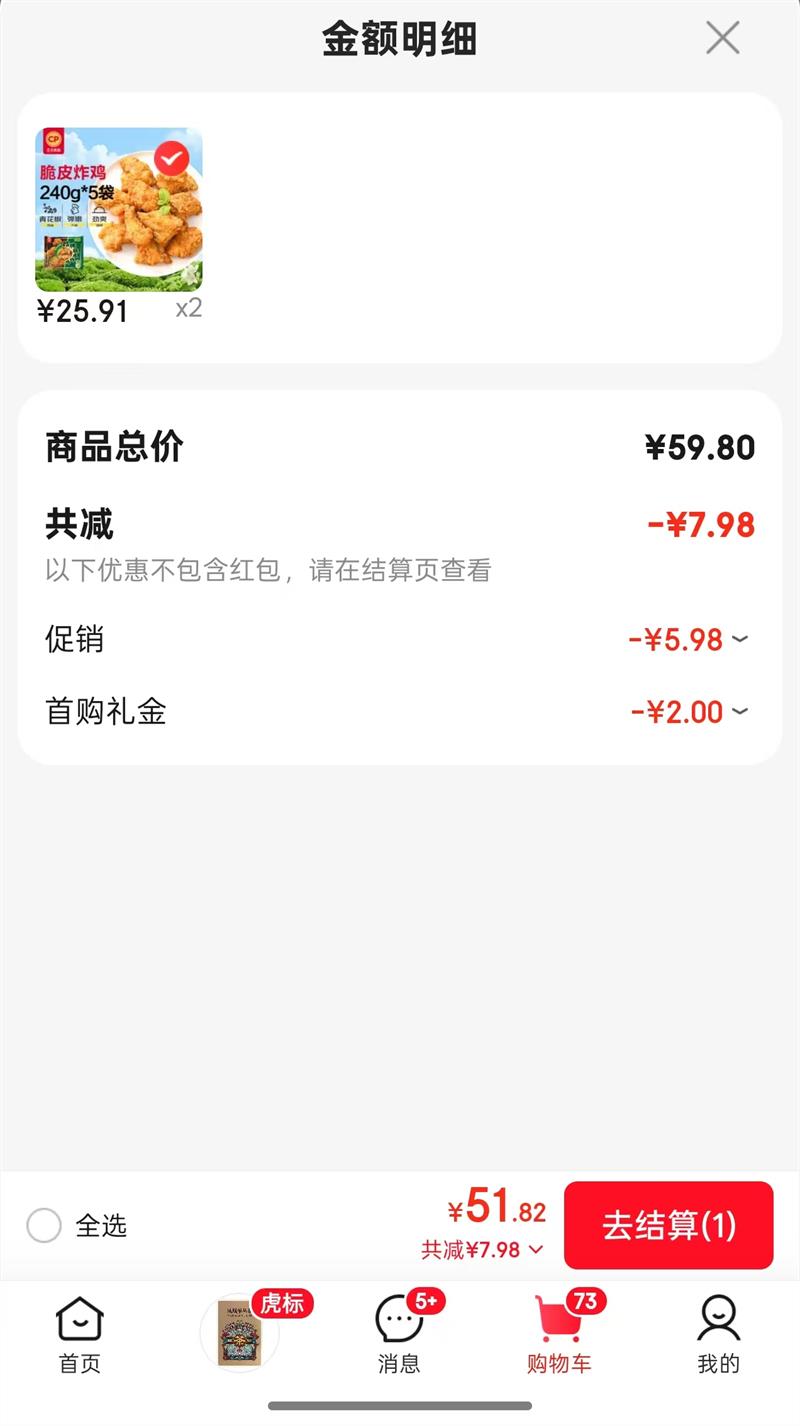Tap the x2 quantity label

189,308
